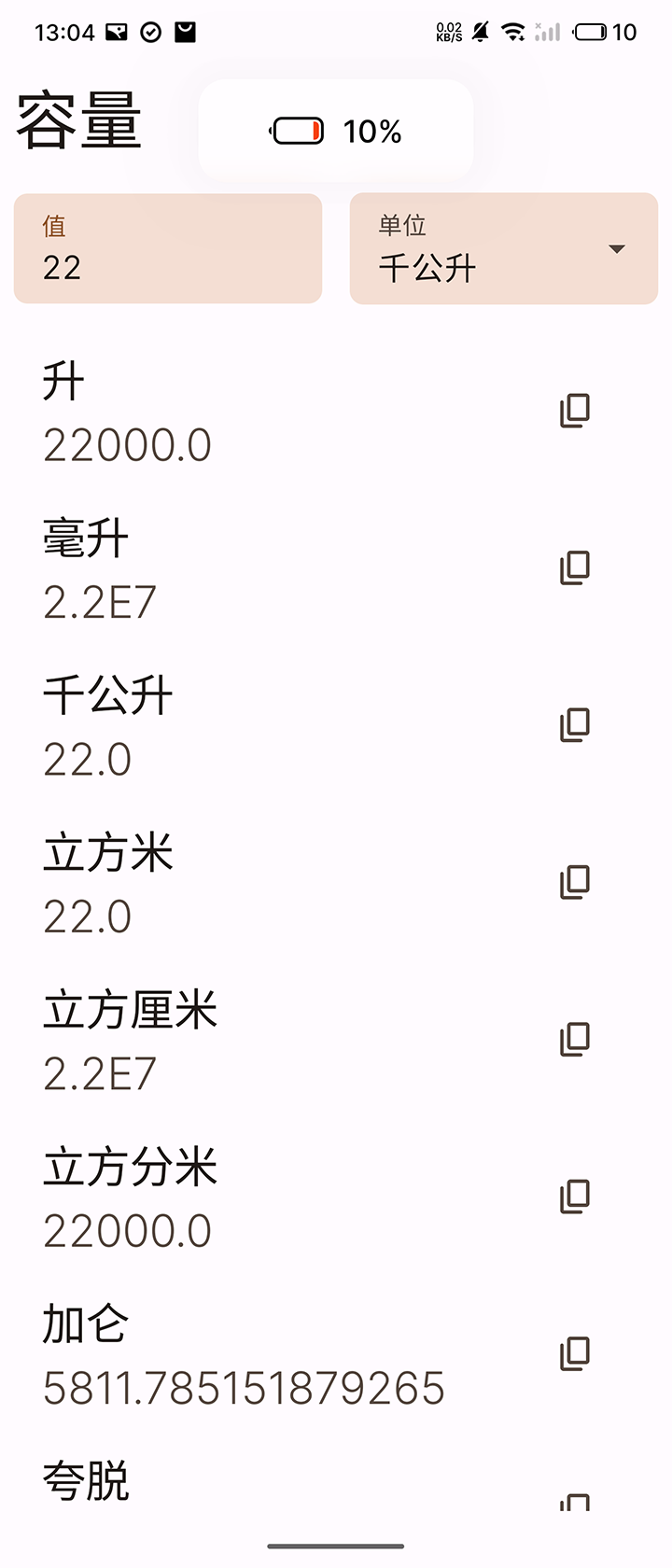Copy the 毫升 value 2.2E7

[x=574, y=567]
